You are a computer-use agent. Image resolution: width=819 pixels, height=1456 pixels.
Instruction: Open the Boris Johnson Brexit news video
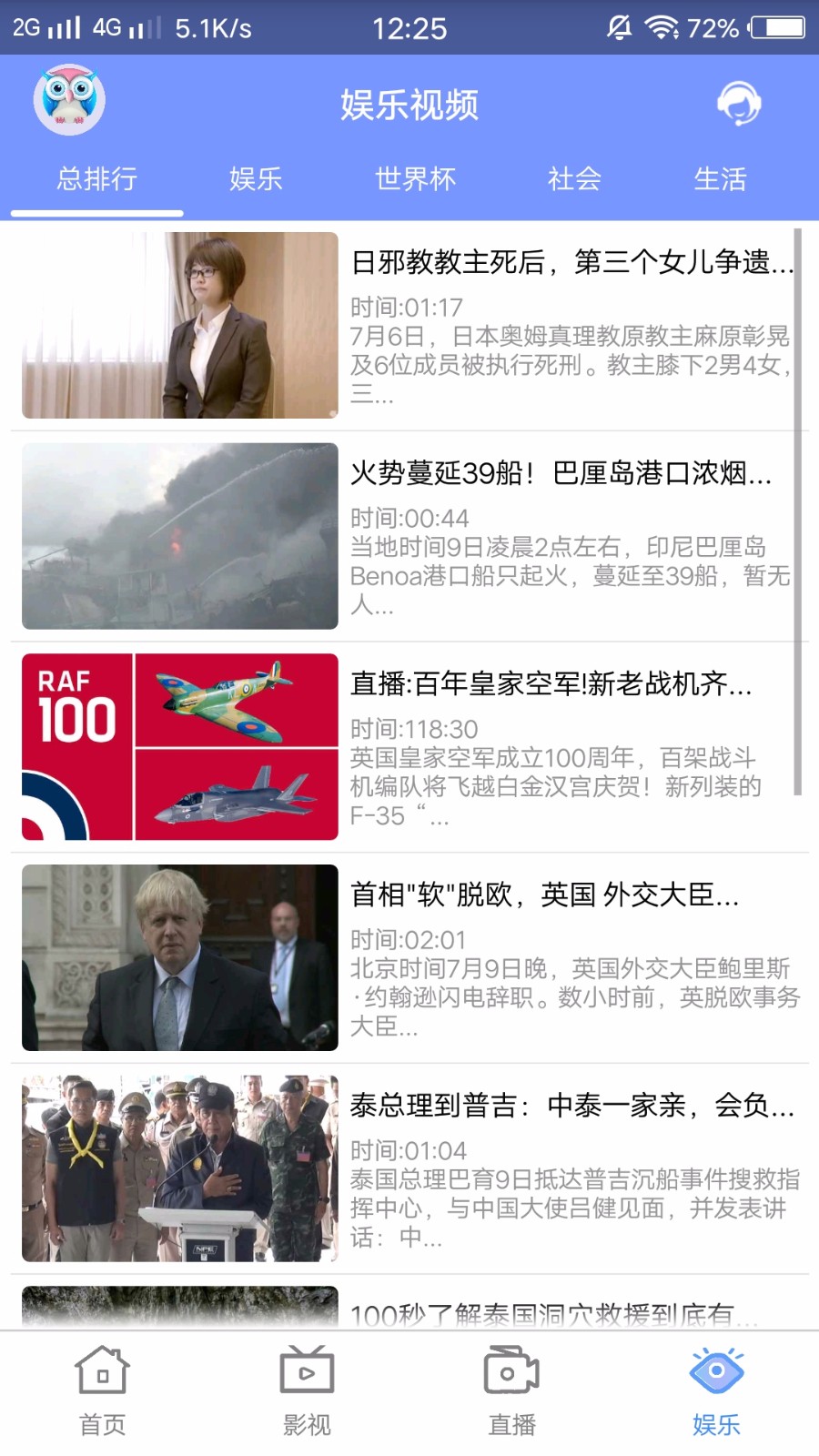179,958
